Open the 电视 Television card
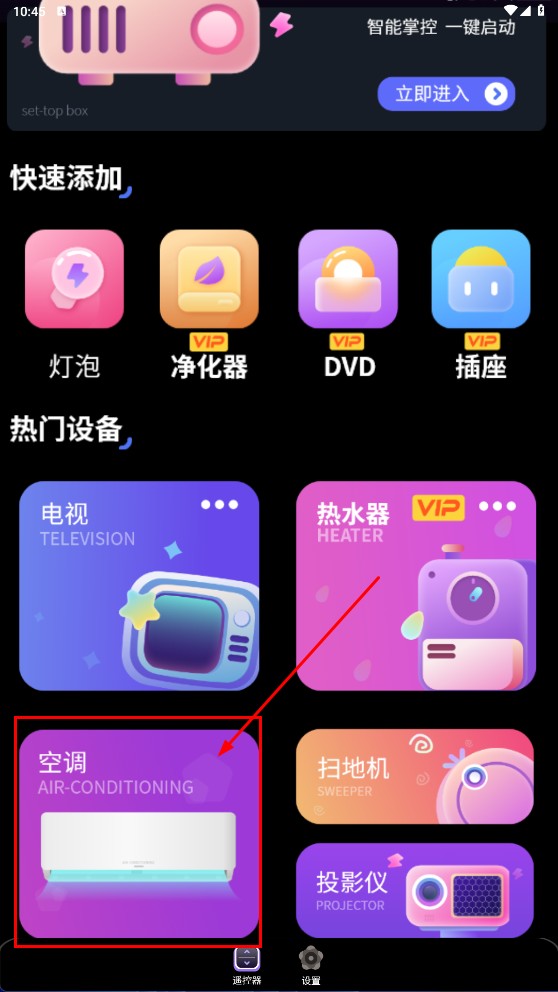The height and width of the screenshot is (992, 558). (x=139, y=586)
